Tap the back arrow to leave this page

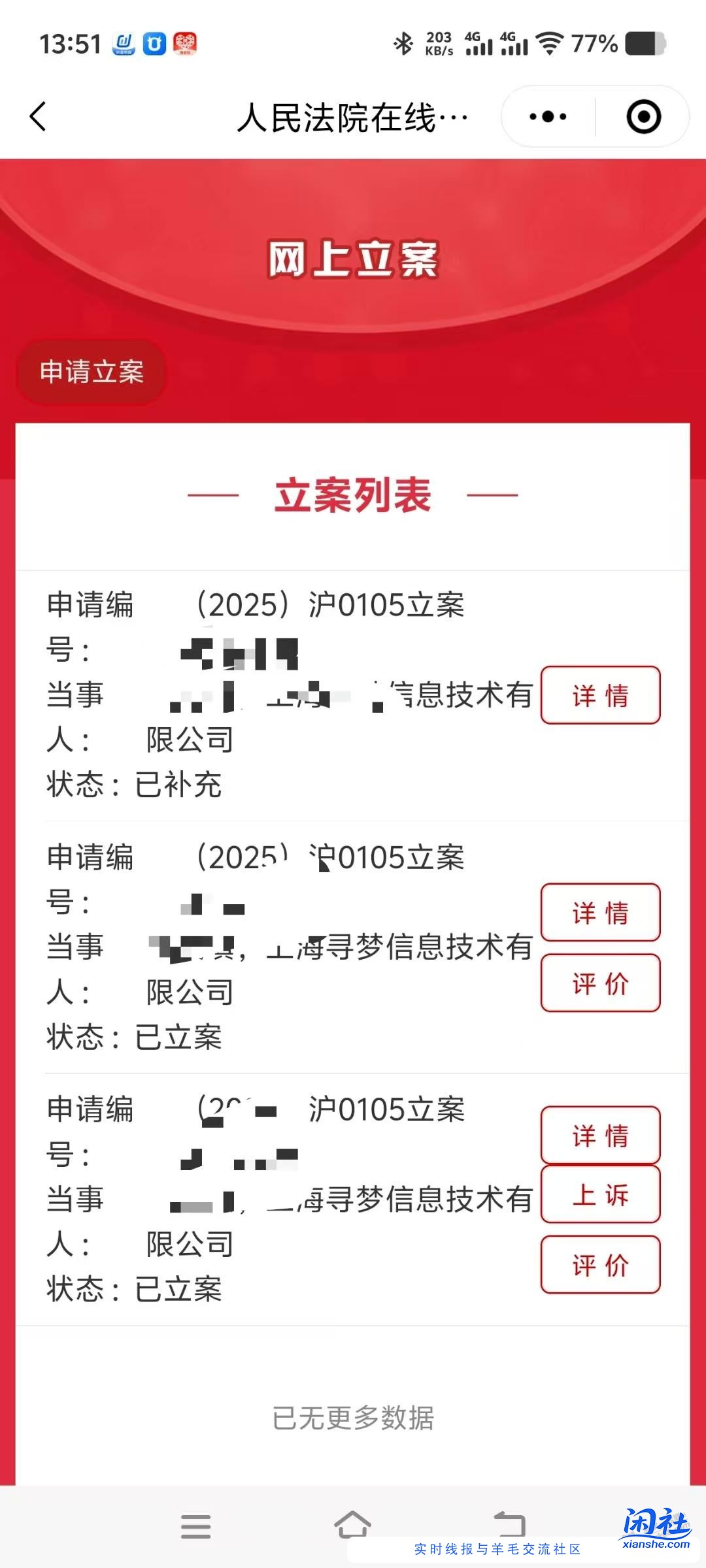[x=37, y=115]
